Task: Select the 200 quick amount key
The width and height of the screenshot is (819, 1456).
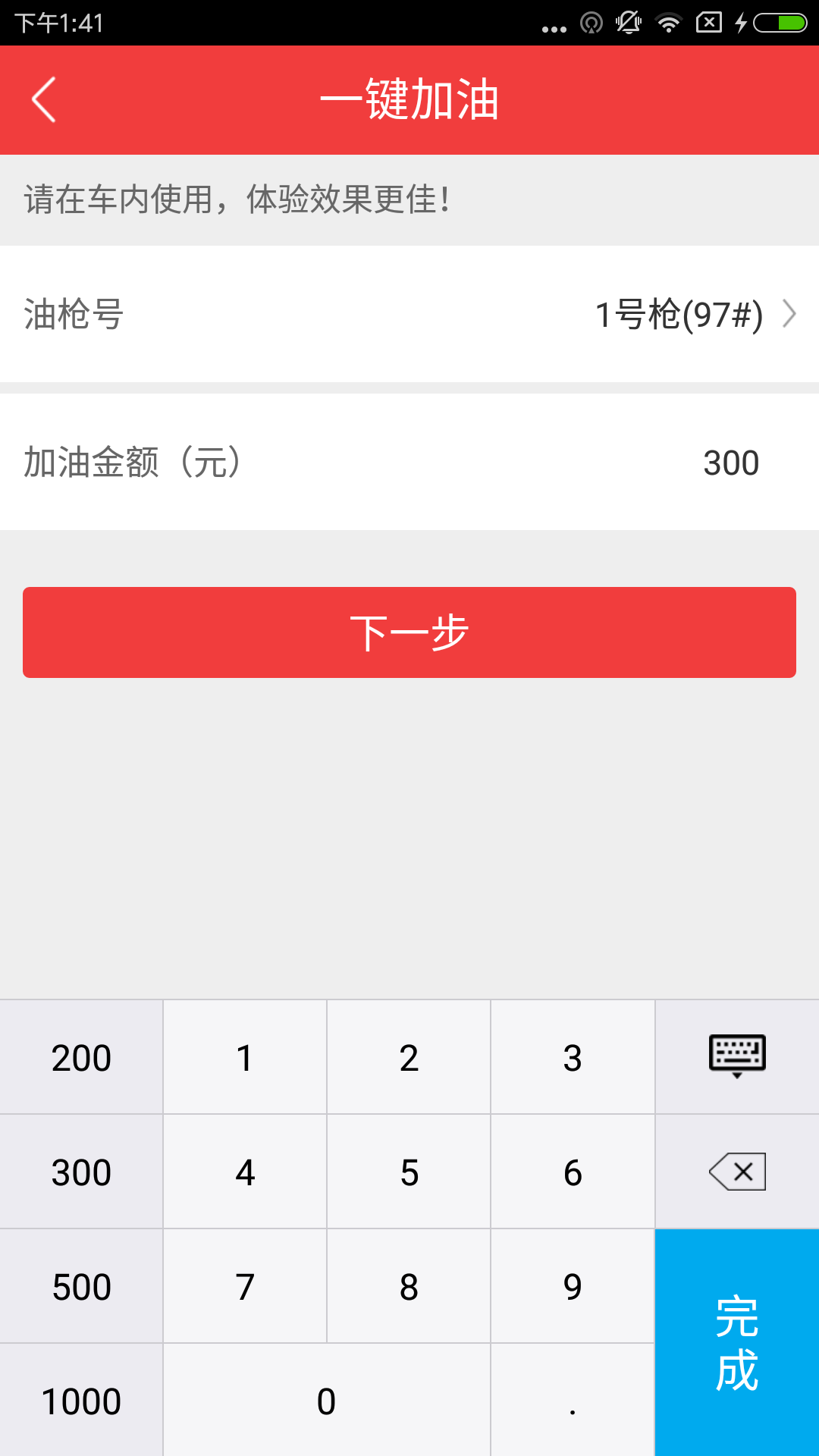Action: click(x=81, y=1057)
